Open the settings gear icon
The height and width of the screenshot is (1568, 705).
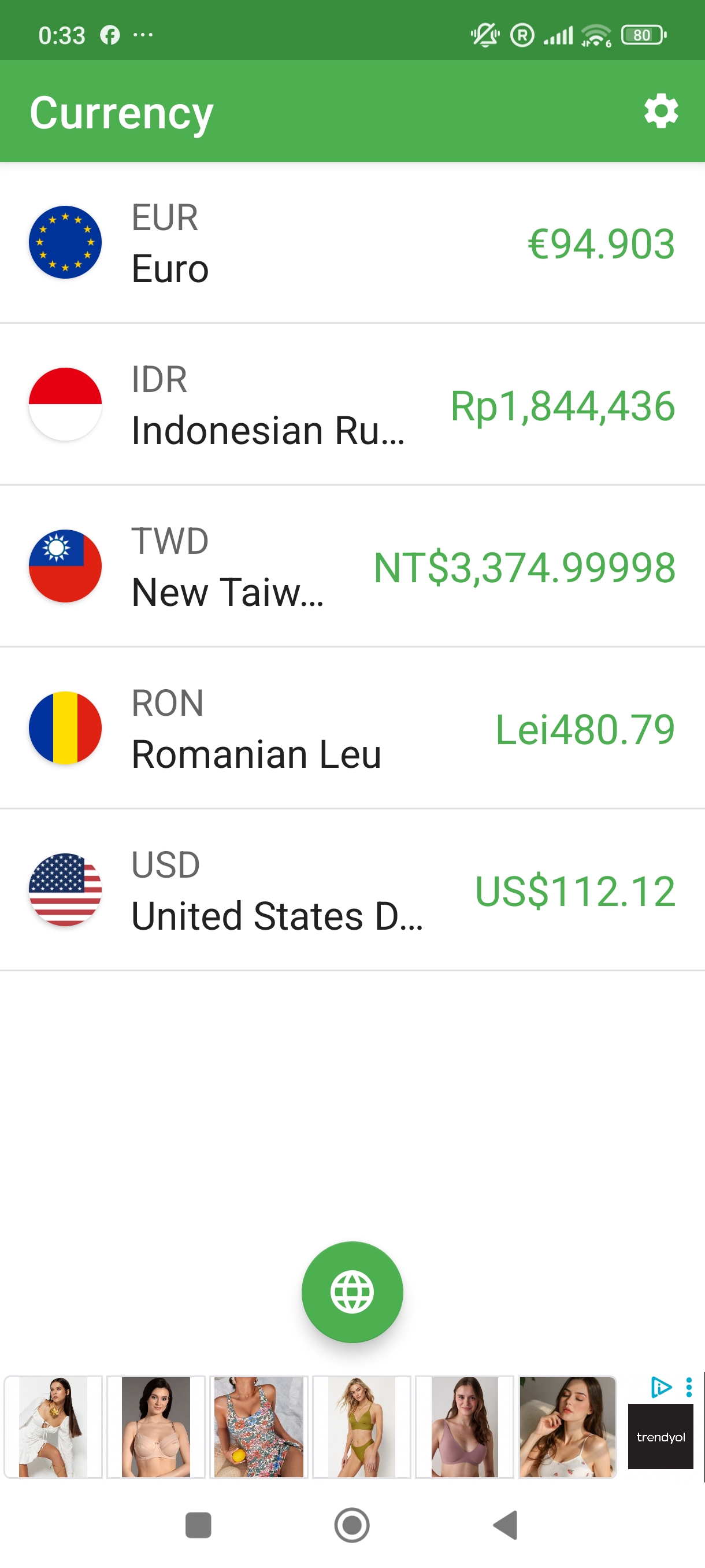(x=661, y=112)
